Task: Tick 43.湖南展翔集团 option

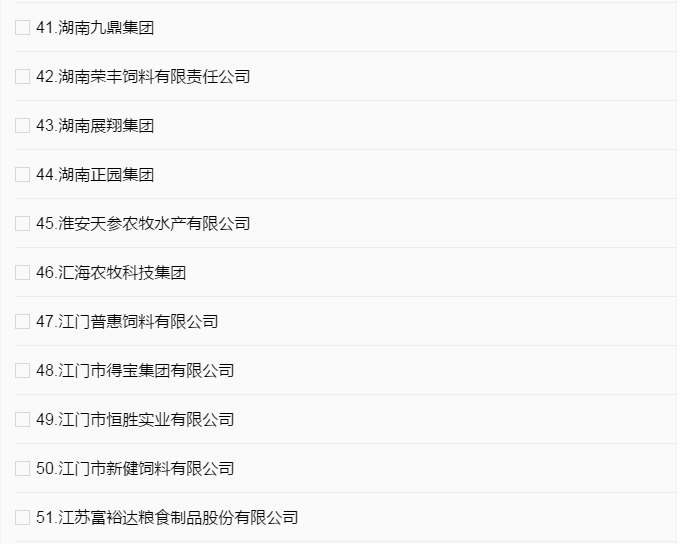Action: coord(23,125)
